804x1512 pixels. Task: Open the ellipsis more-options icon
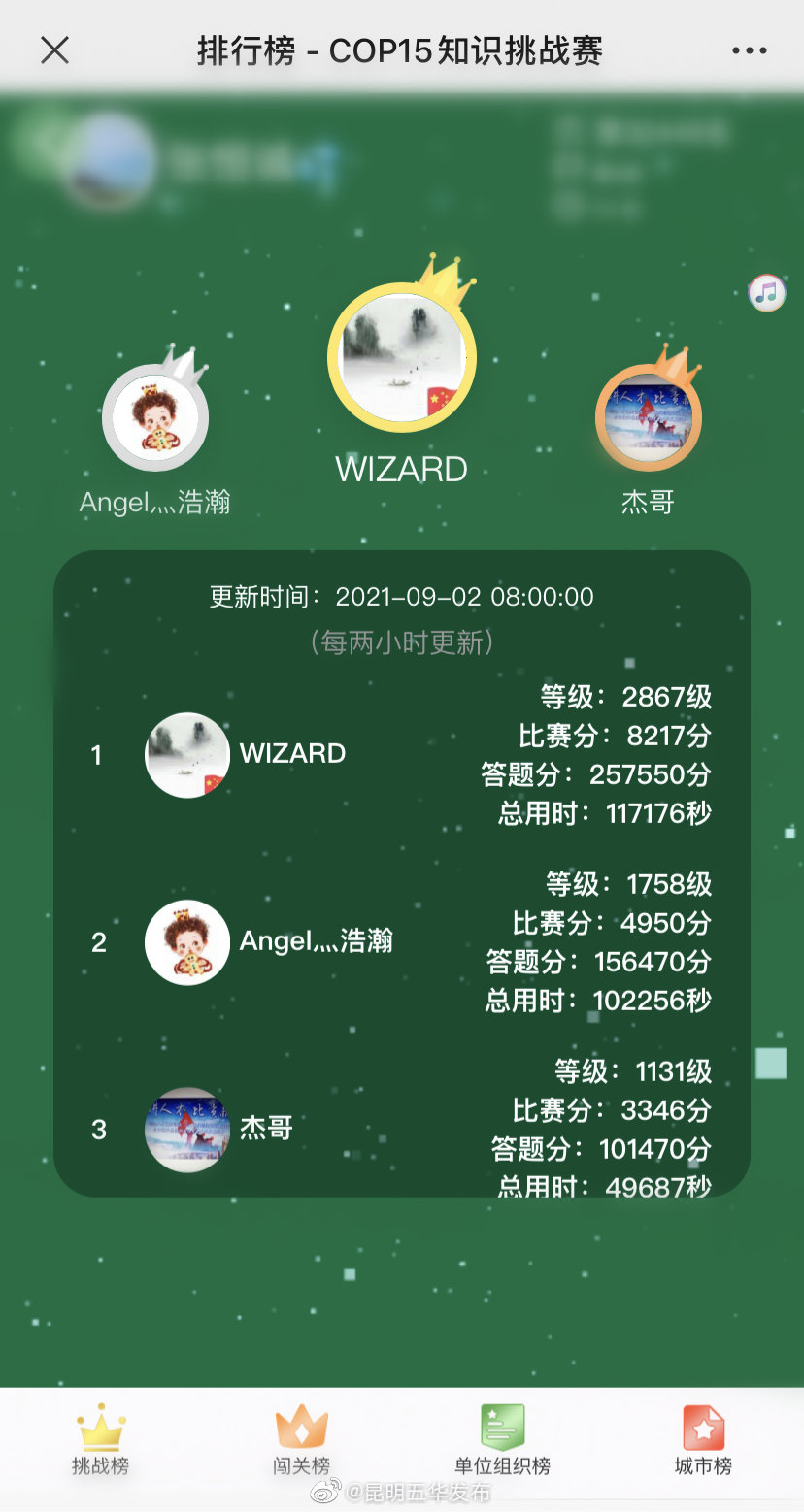[x=748, y=49]
